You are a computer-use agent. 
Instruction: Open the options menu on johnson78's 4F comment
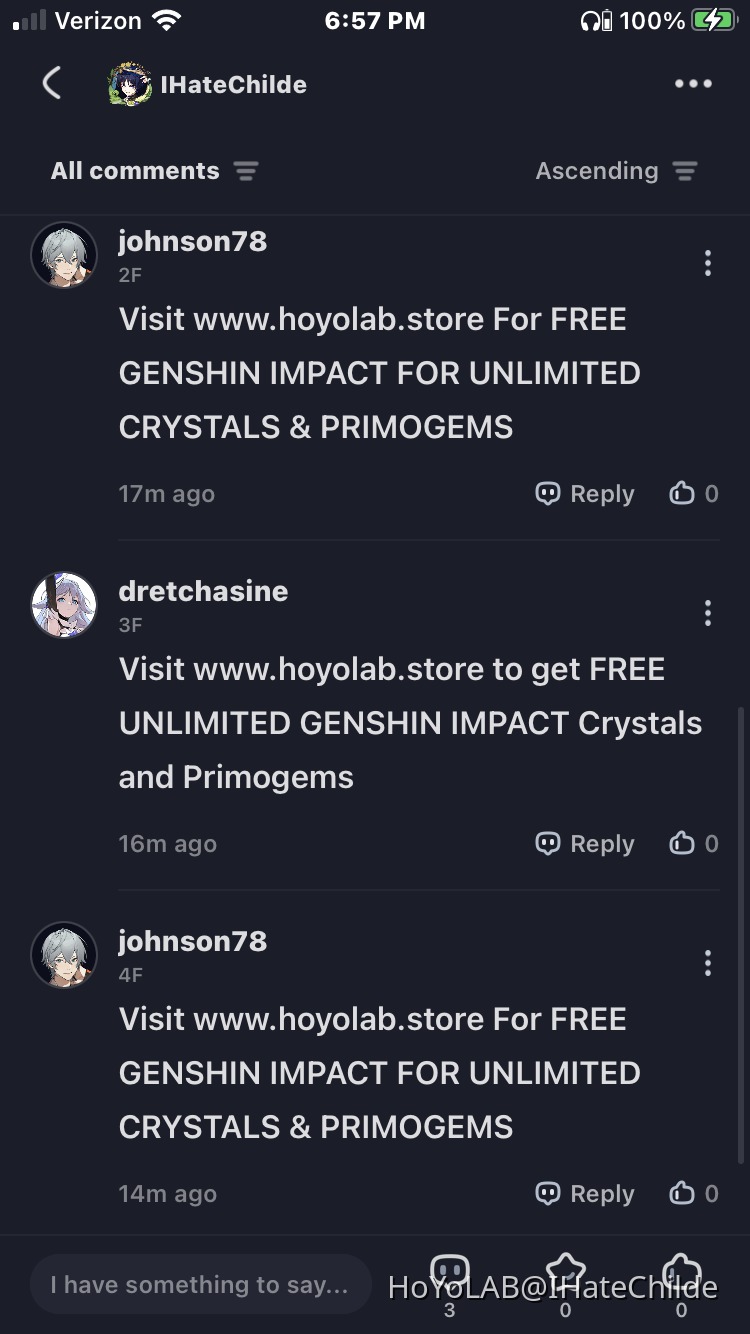point(707,963)
